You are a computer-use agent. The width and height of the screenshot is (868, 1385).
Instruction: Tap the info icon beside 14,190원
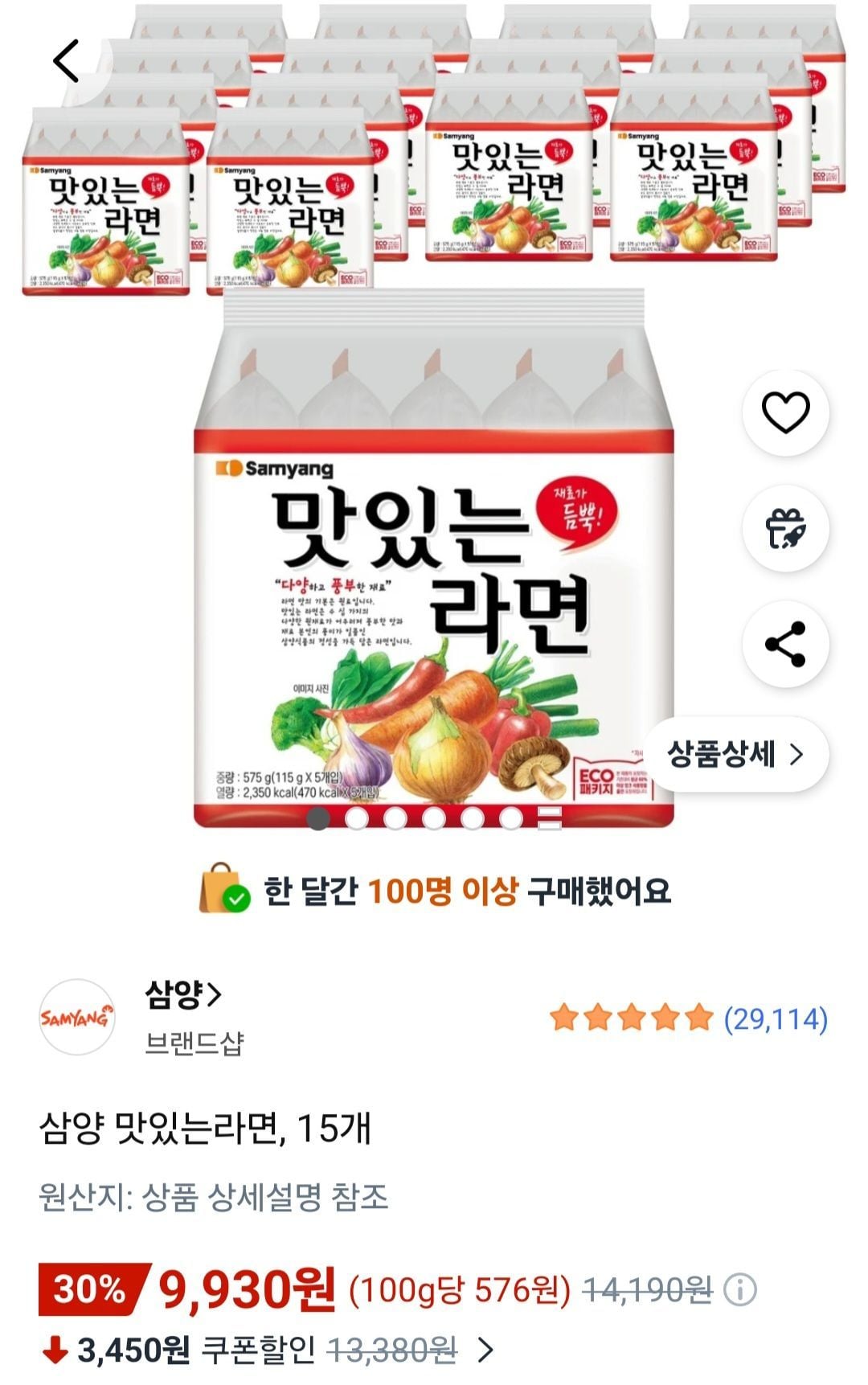click(x=739, y=1291)
